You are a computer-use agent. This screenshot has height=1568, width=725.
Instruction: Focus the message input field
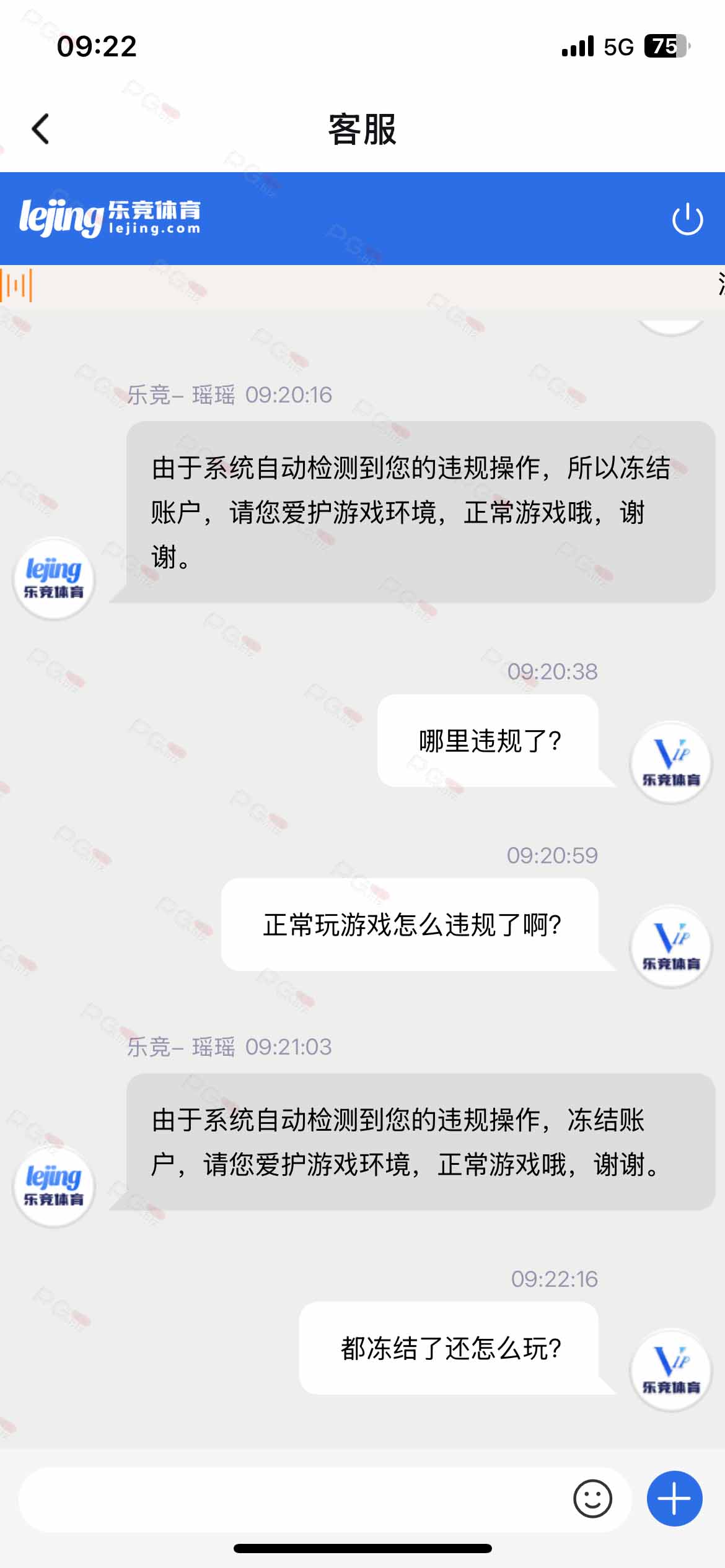click(x=291, y=1499)
